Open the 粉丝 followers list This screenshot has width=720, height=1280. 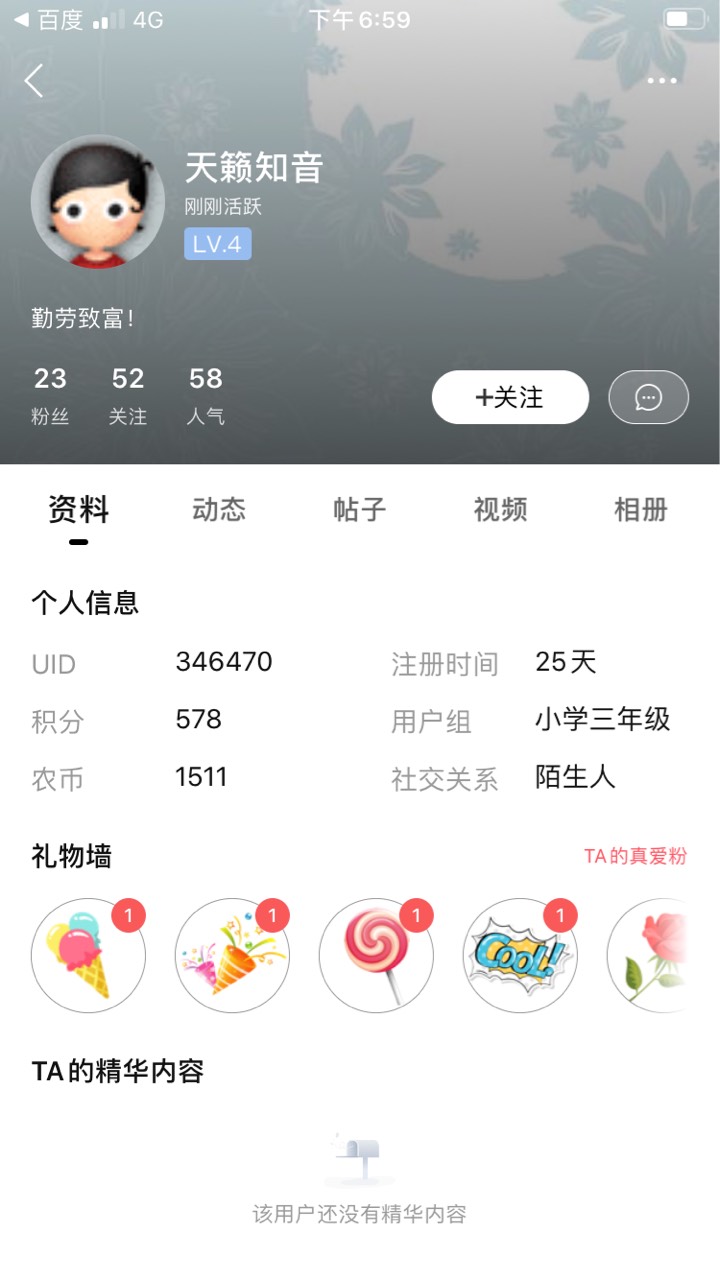point(50,396)
